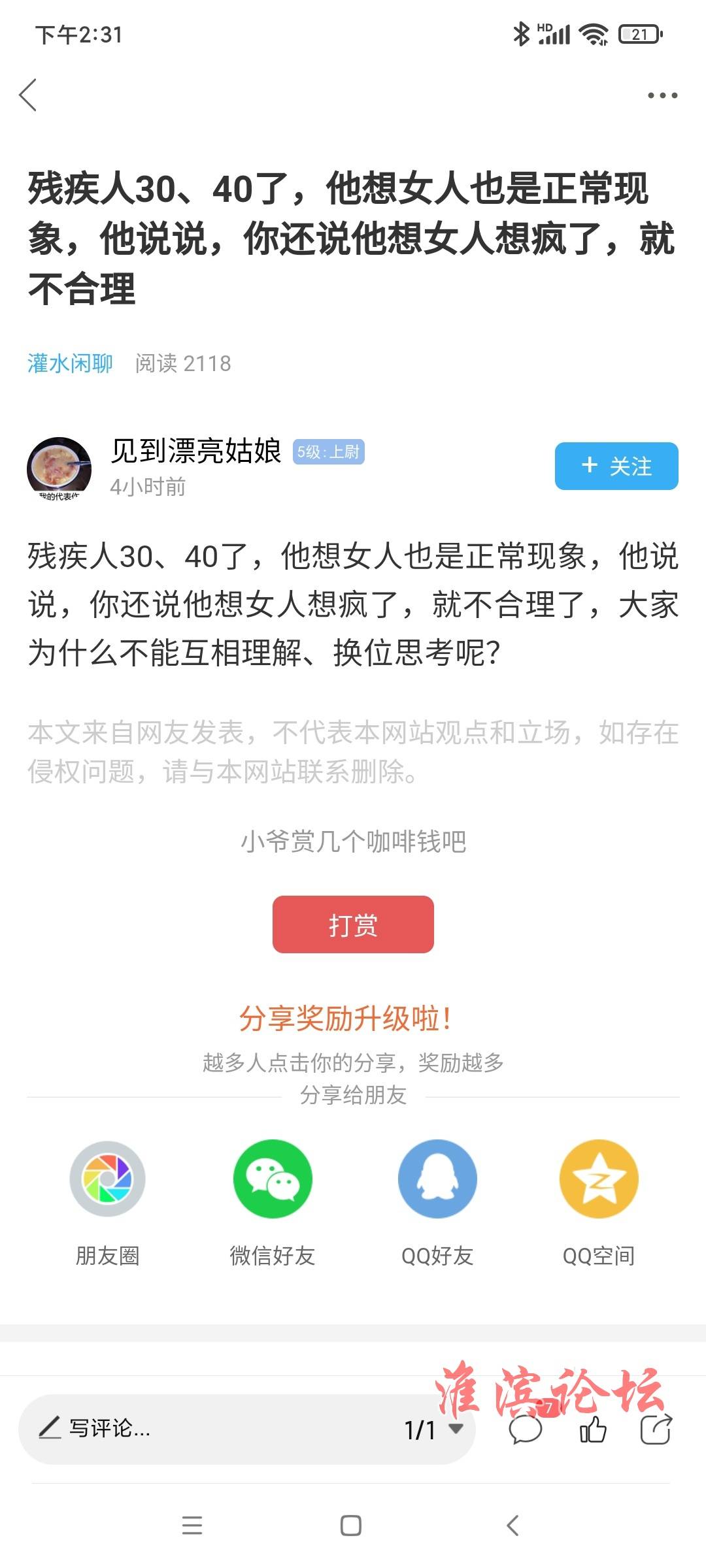Viewport: 706px width, 1568px height.
Task: Open the avatar of 见到漂亮姑娘
Action: [59, 468]
